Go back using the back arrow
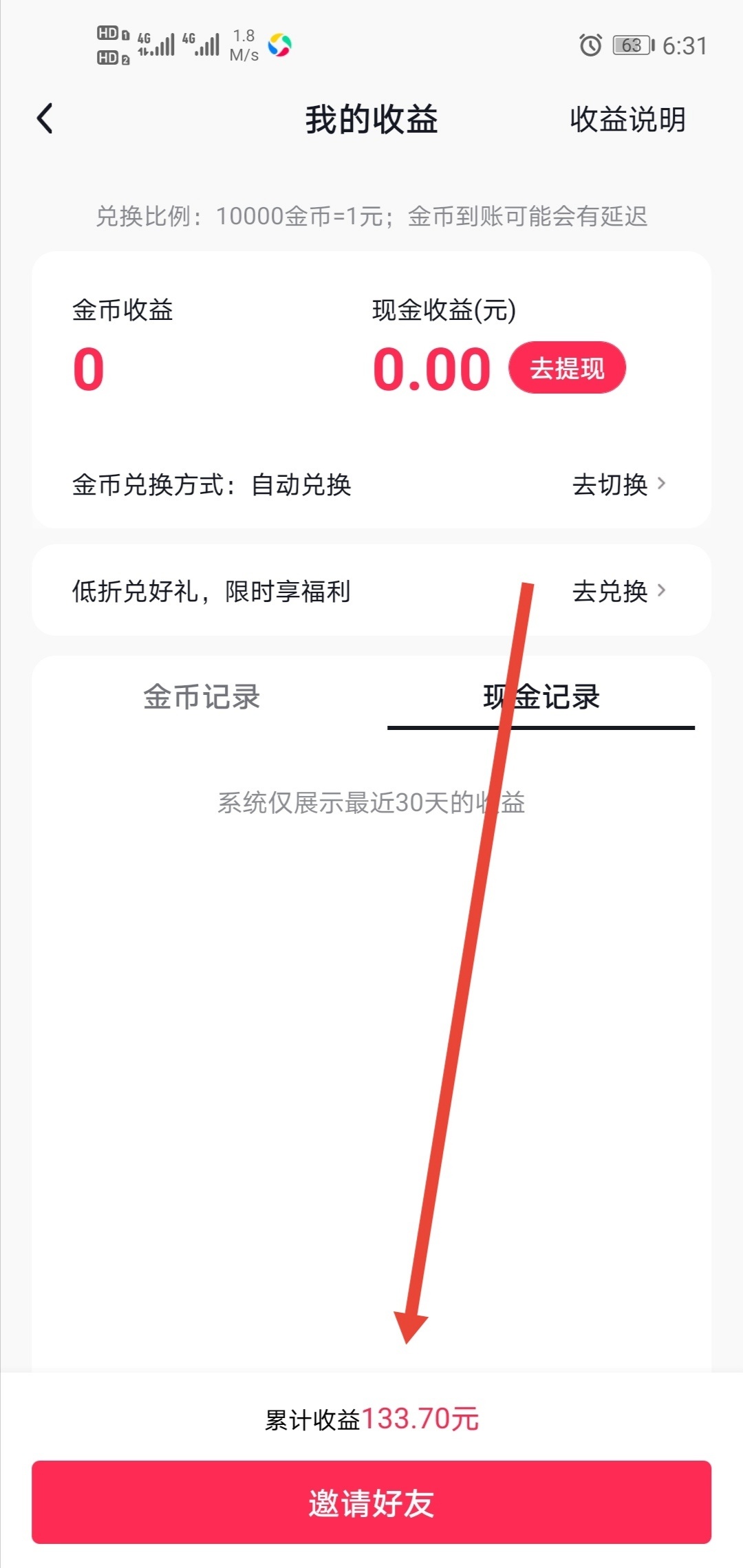The height and width of the screenshot is (1568, 743). tap(45, 119)
